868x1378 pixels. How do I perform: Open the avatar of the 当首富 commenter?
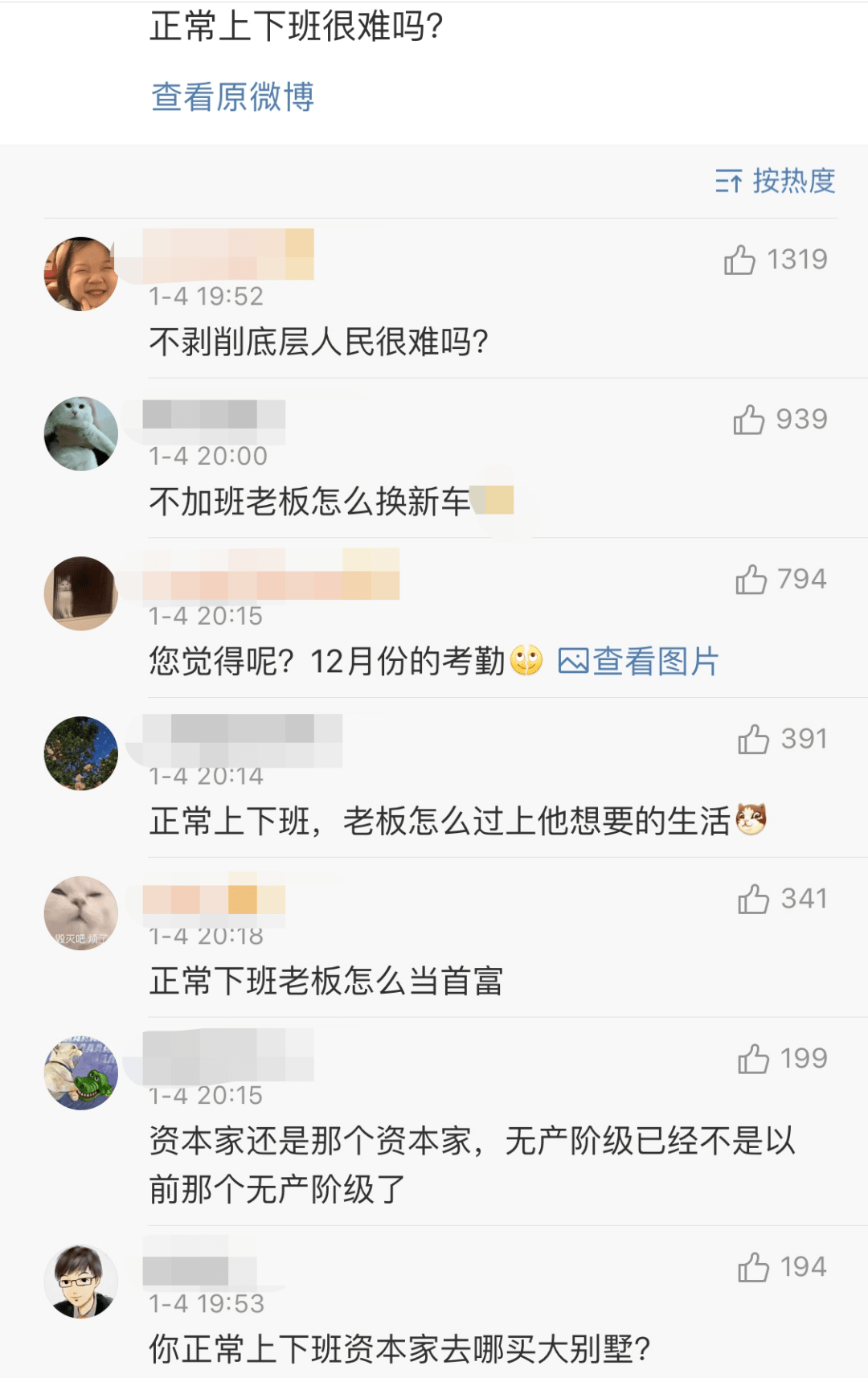coord(80,913)
